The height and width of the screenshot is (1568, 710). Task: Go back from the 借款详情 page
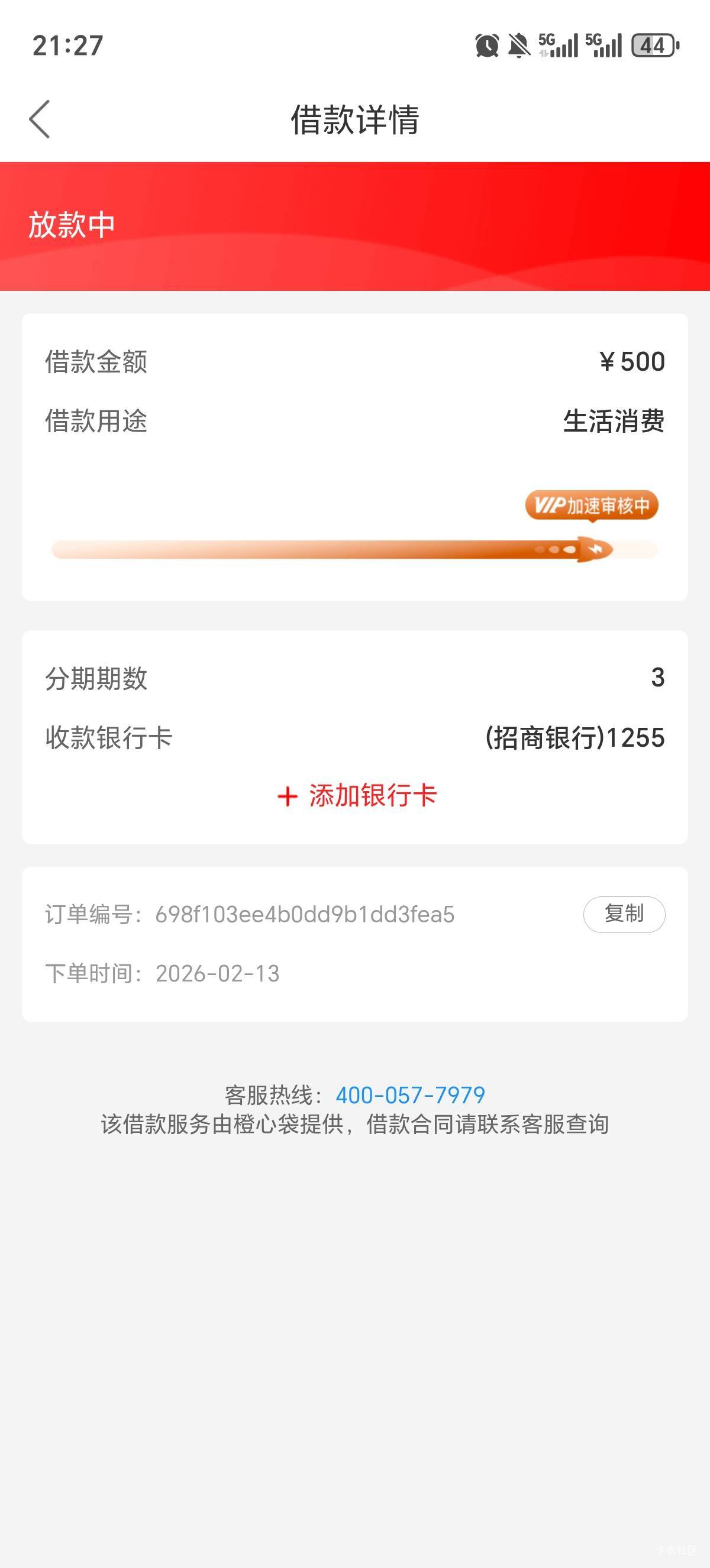tap(40, 119)
